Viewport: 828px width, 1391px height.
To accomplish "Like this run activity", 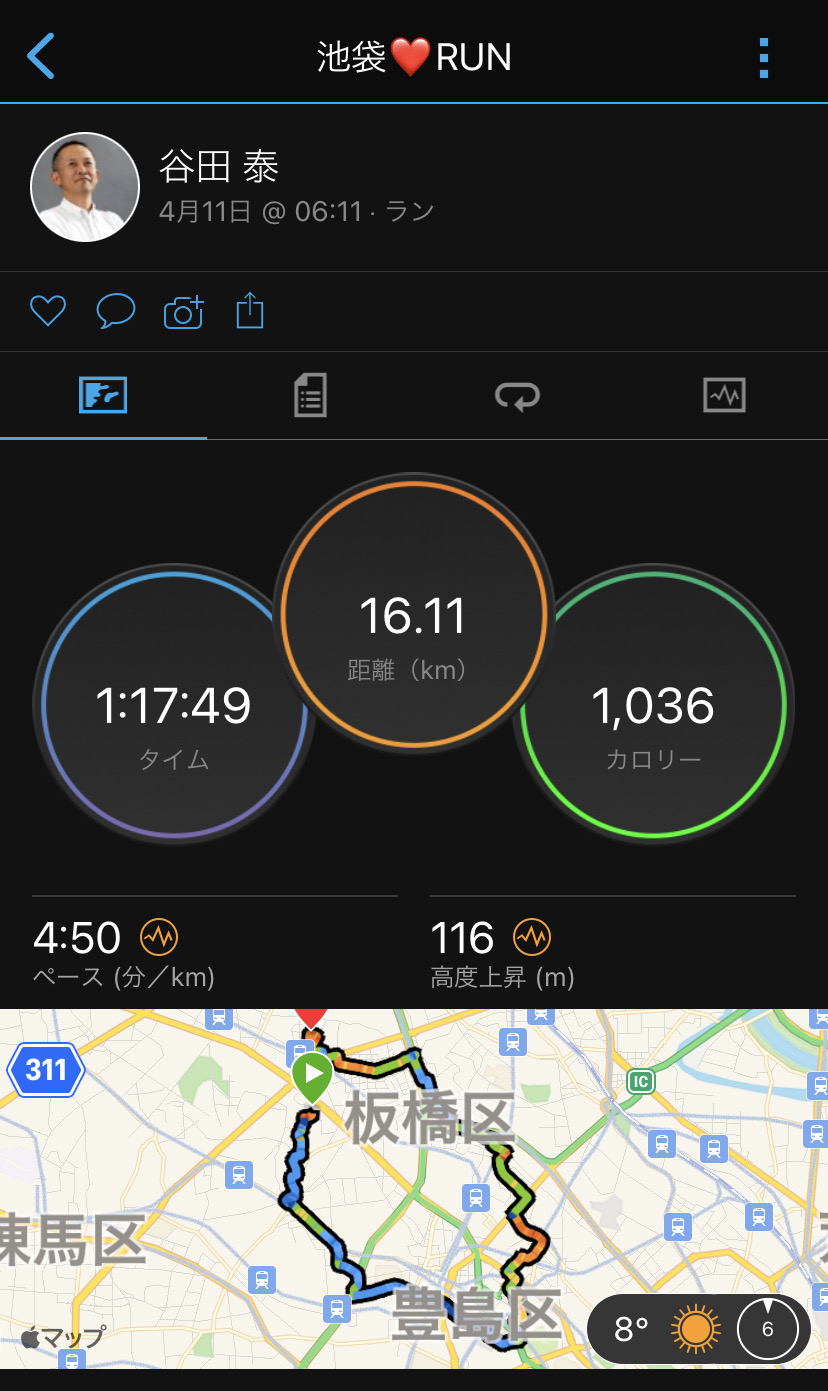I will [x=47, y=311].
